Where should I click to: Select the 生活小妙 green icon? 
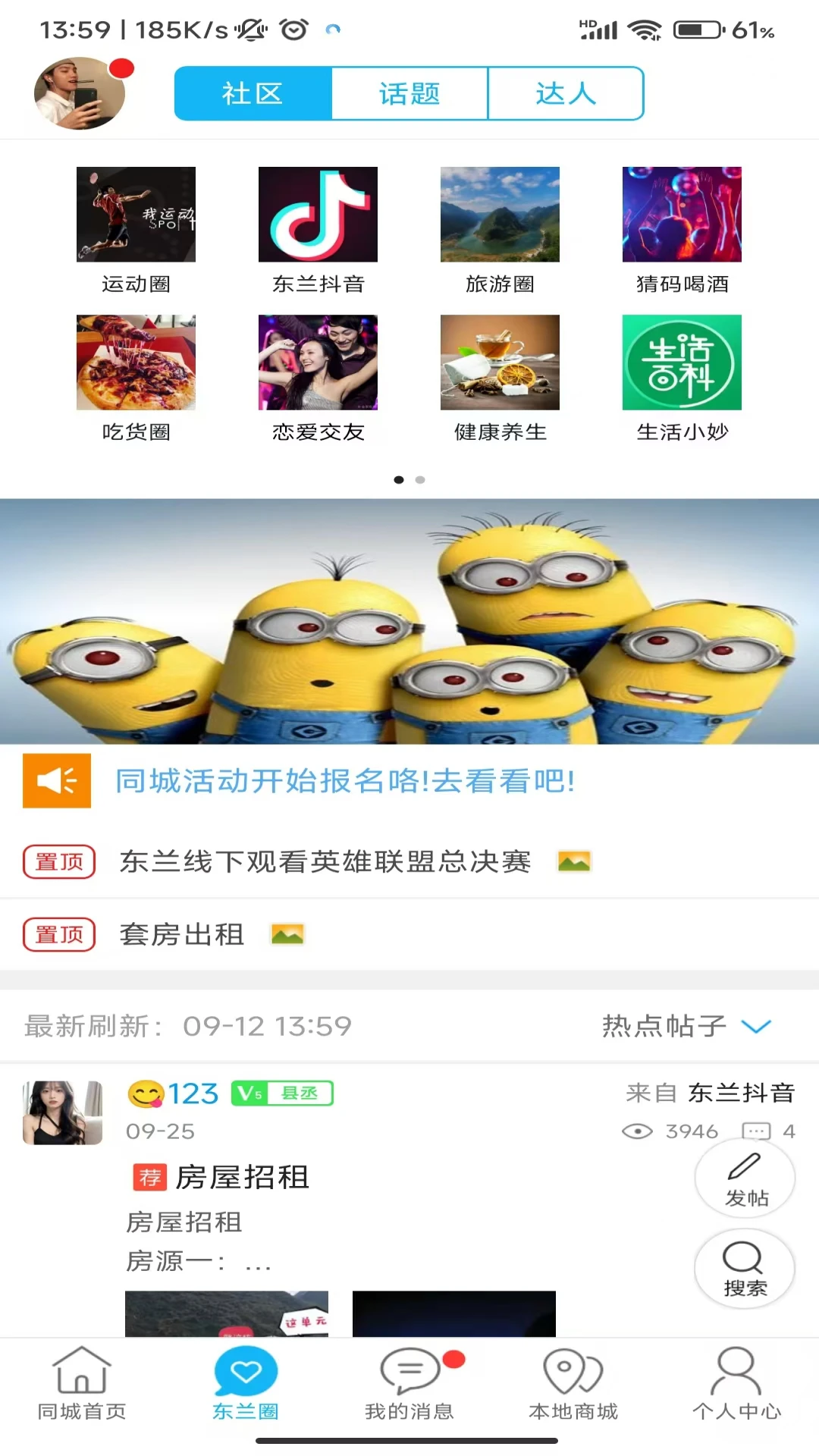681,362
